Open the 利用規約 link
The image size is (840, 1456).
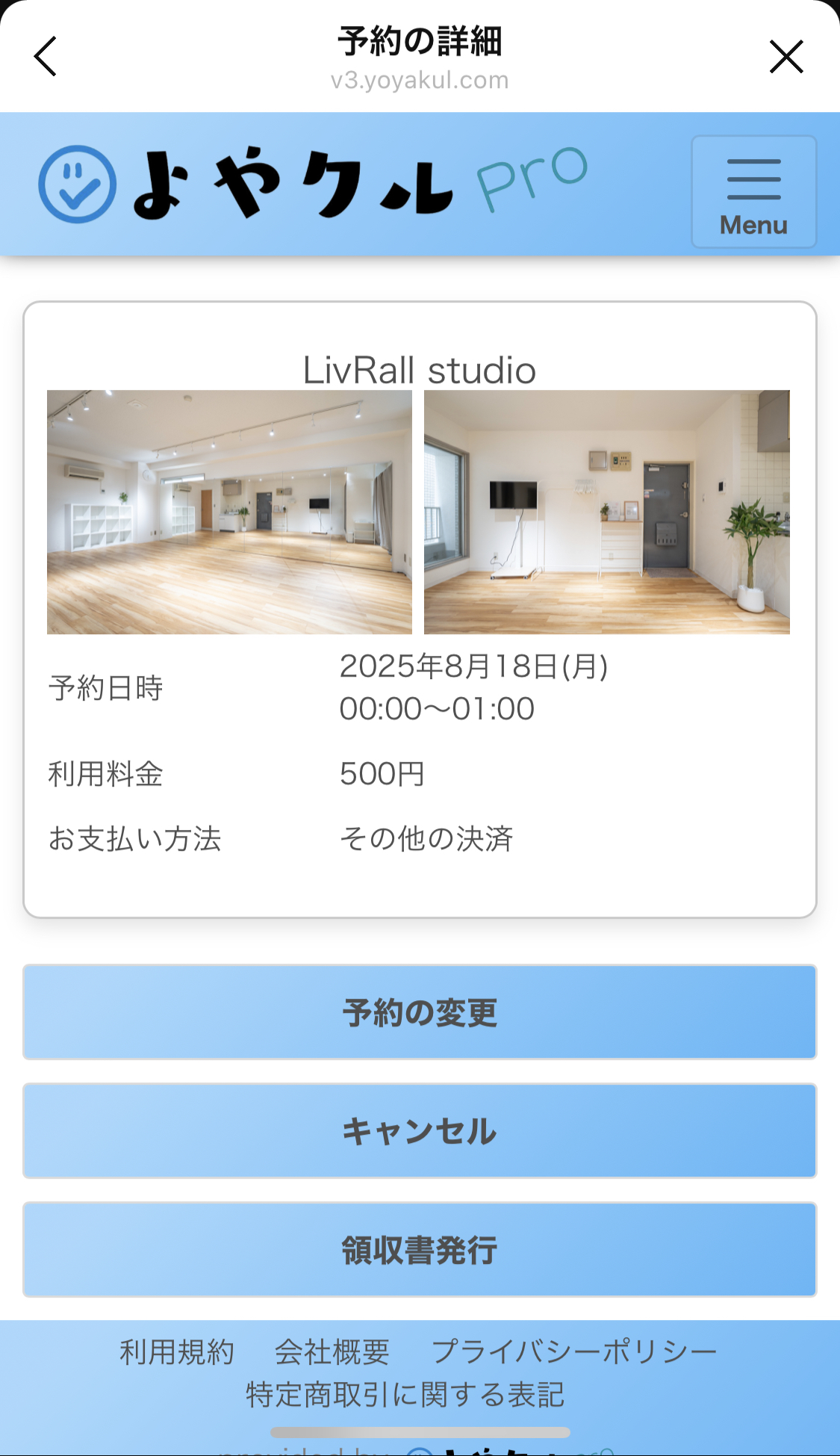pyautogui.click(x=177, y=1352)
